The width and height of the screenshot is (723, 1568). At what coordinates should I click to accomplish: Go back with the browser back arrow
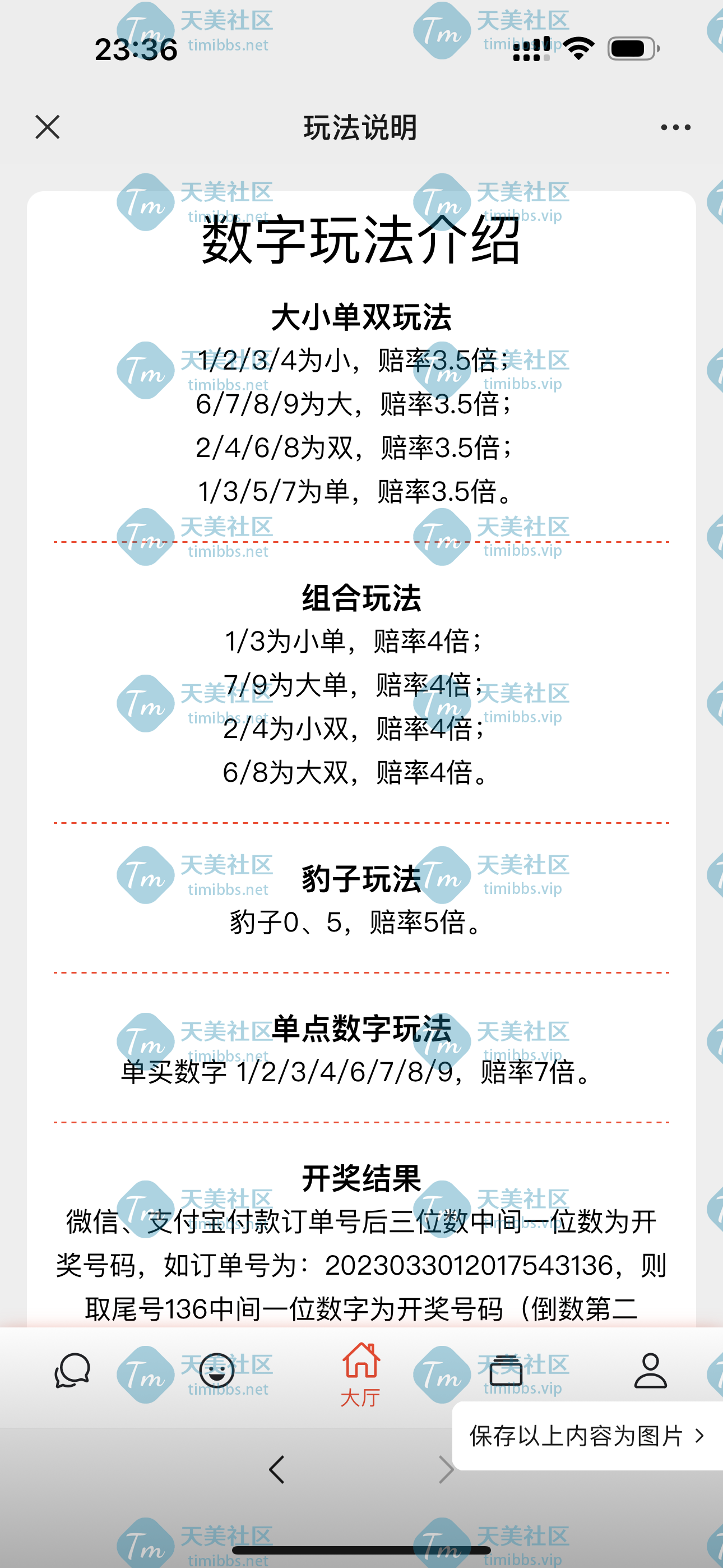(277, 1469)
